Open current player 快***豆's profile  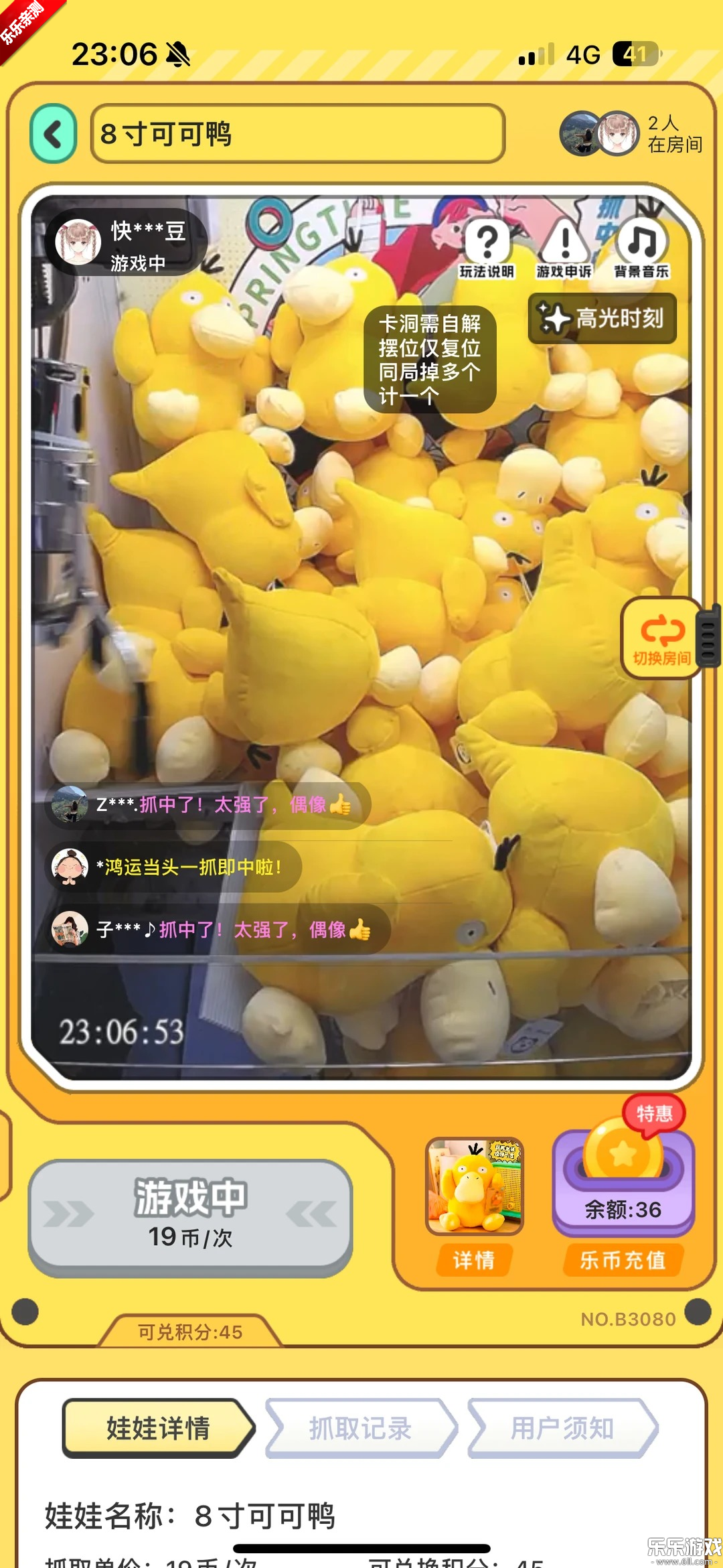tap(79, 242)
